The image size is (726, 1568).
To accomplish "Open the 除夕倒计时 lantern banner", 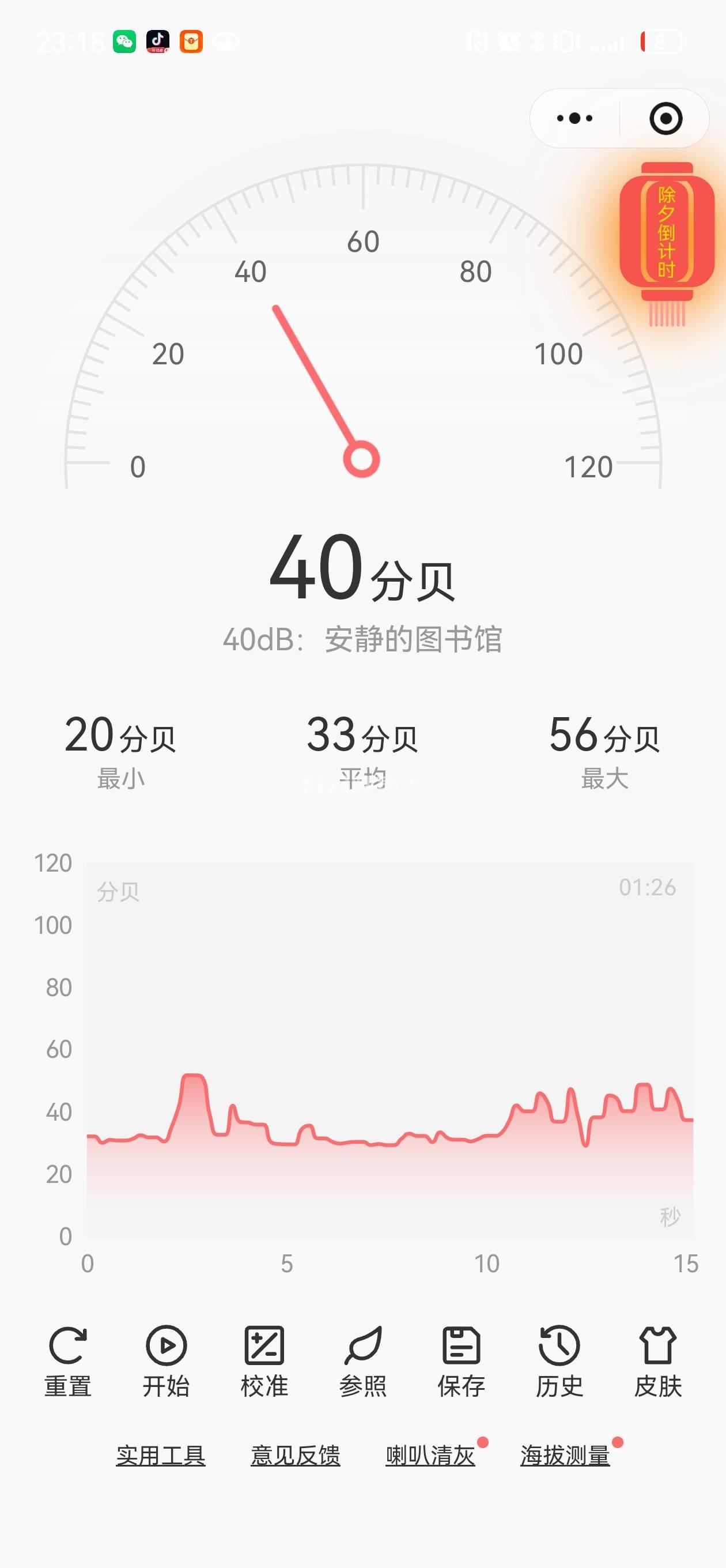I will [666, 243].
